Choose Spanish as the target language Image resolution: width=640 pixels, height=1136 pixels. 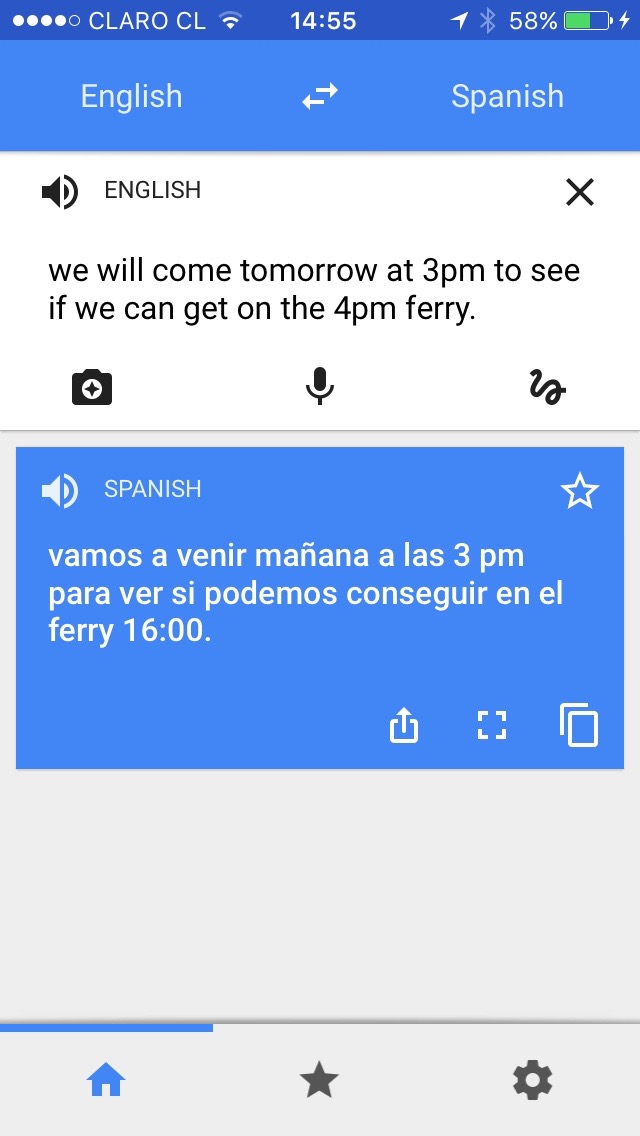507,97
